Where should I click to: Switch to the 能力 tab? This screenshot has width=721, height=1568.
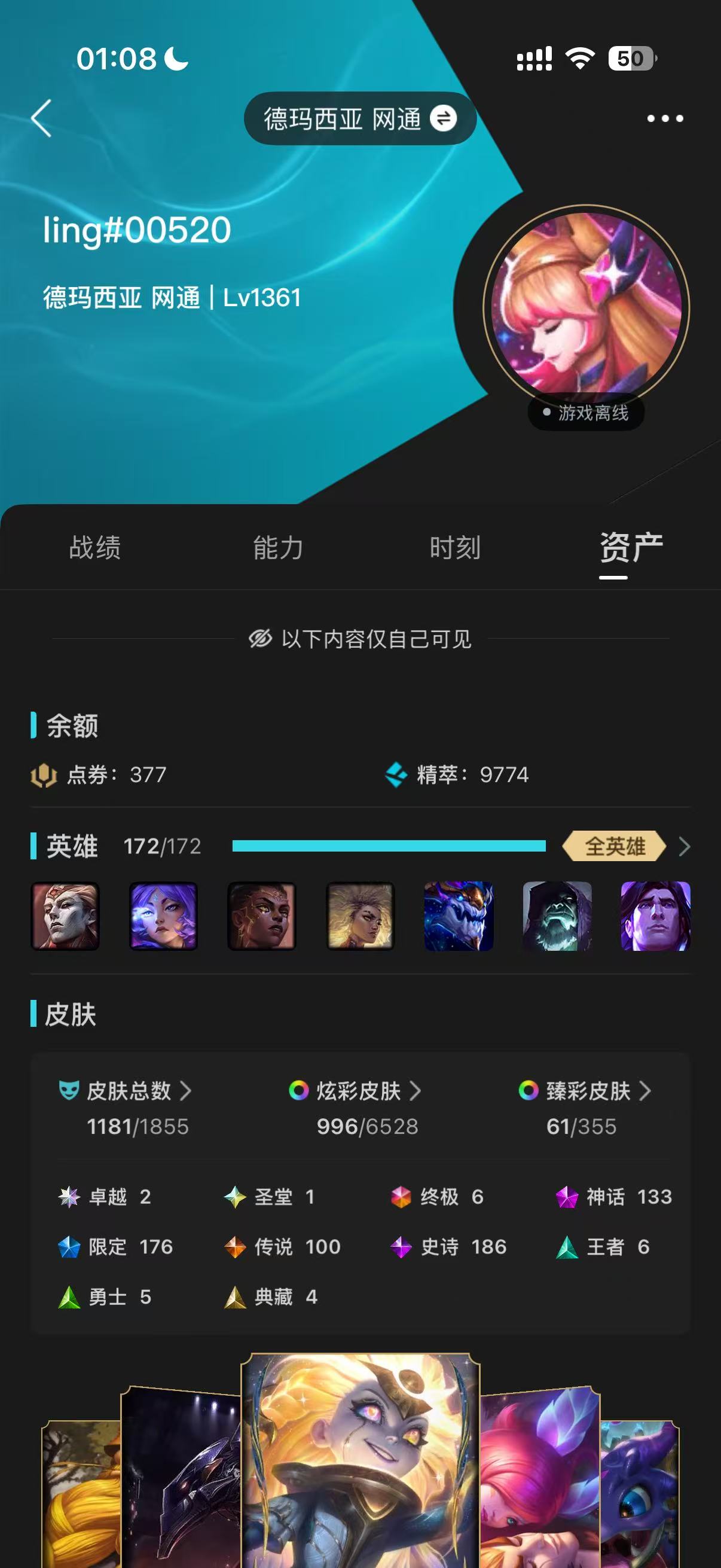click(278, 547)
